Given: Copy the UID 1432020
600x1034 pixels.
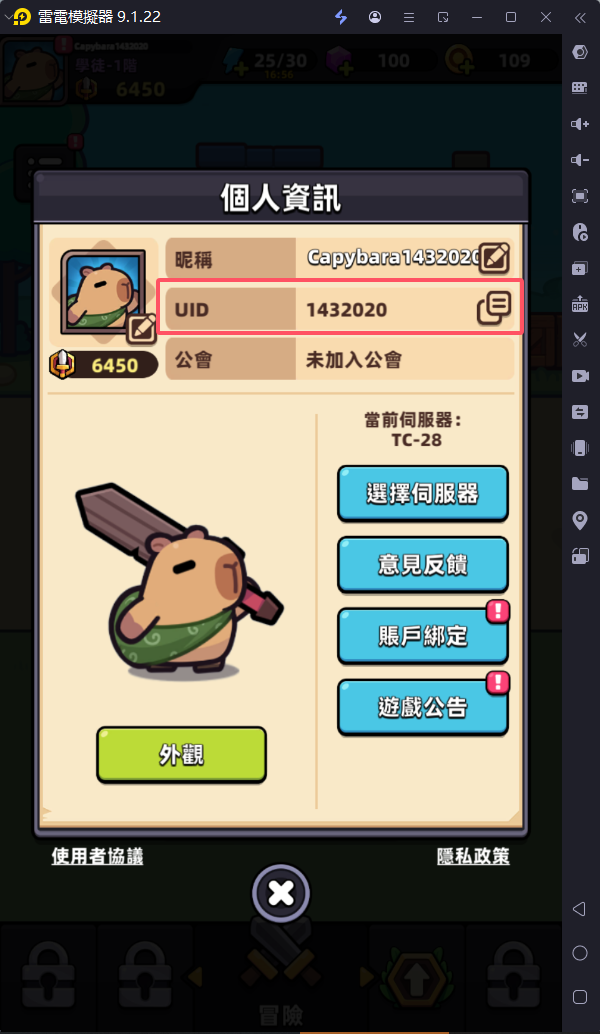Looking at the screenshot, I should click(494, 308).
